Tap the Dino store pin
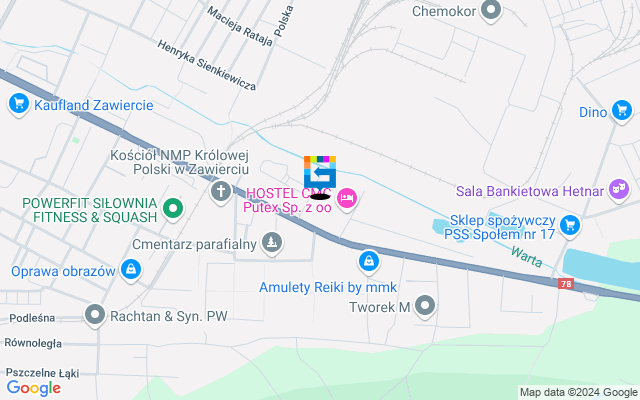This screenshot has height=400, width=640. click(623, 112)
